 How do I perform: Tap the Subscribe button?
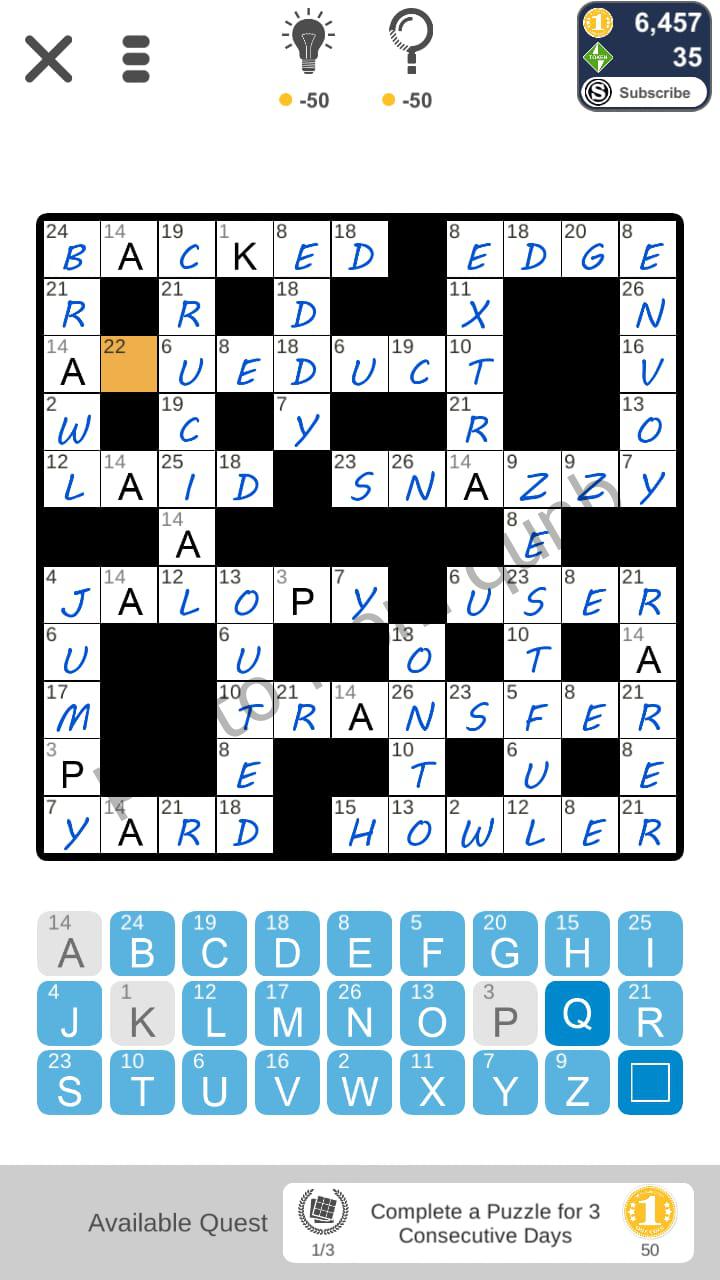(644, 93)
